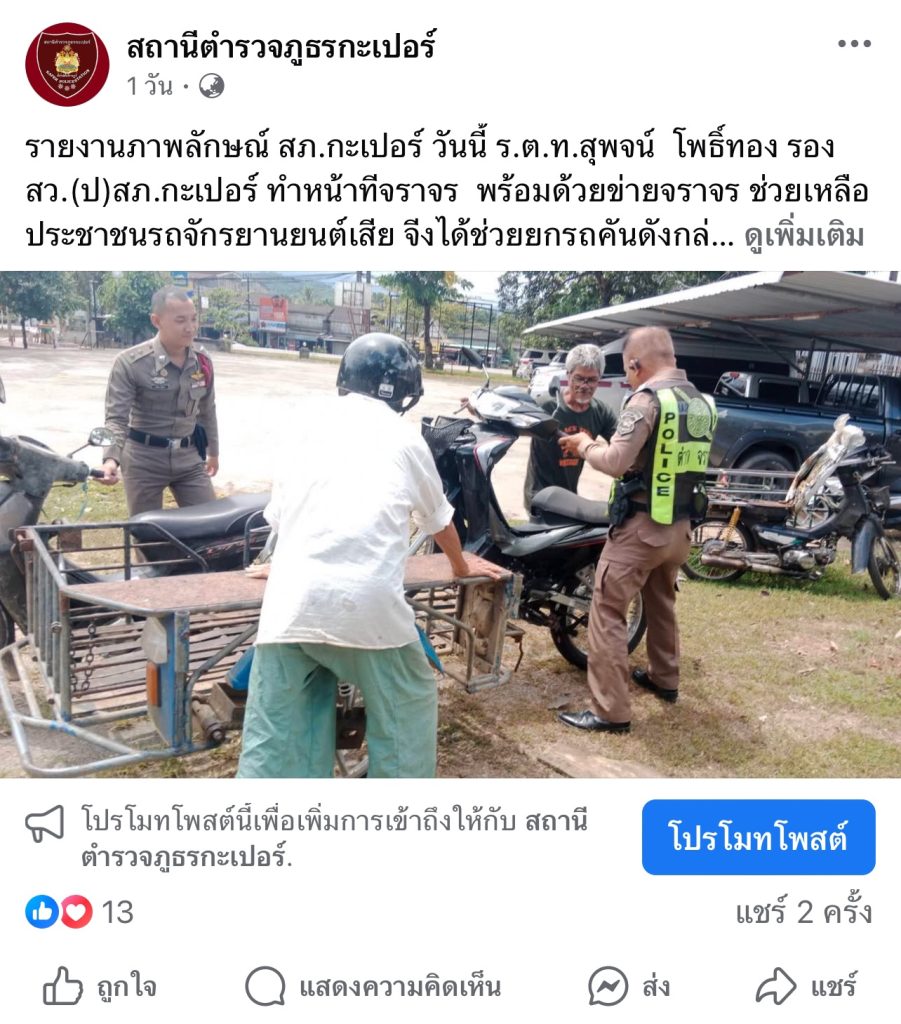Tap the โปรโมทโพสต์ boost button

(x=758, y=837)
